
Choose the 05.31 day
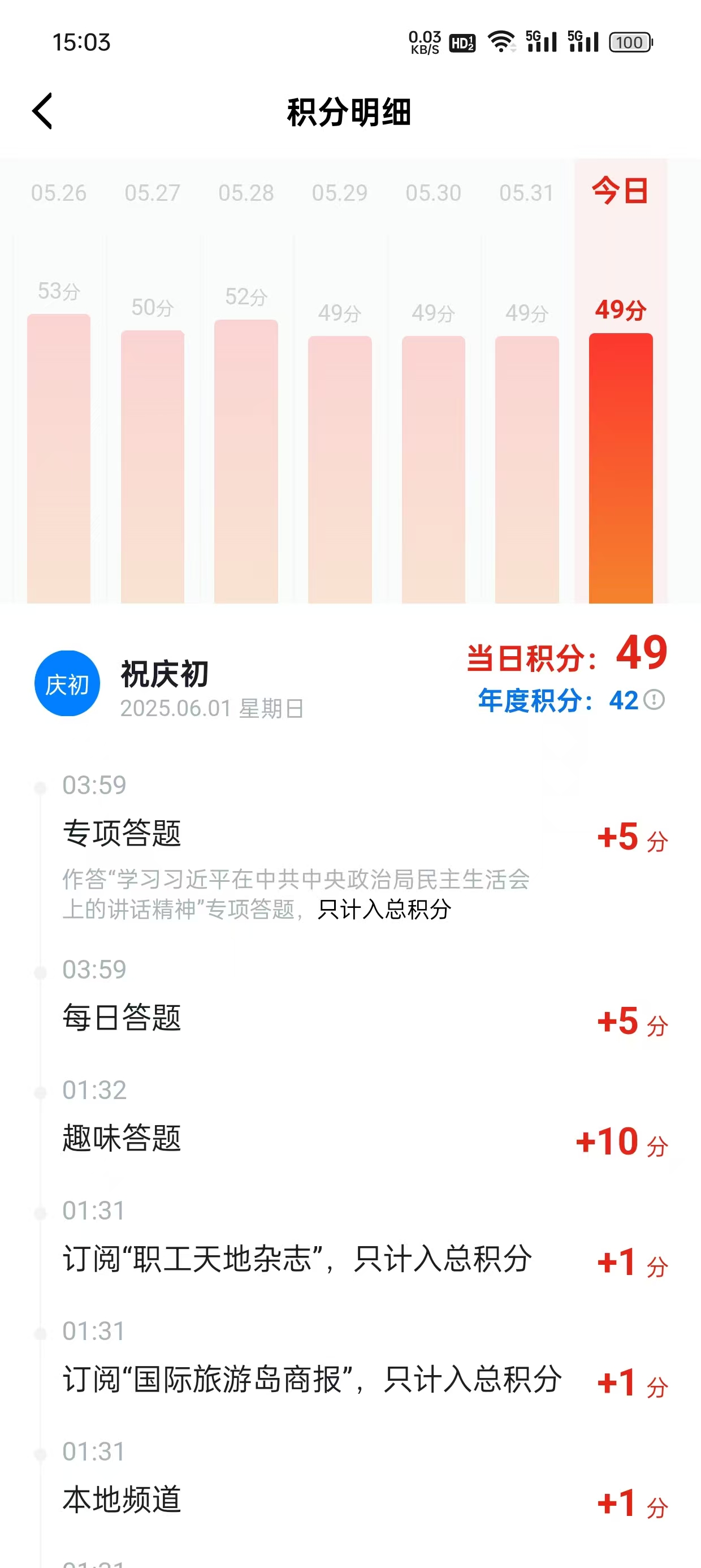[527, 469]
